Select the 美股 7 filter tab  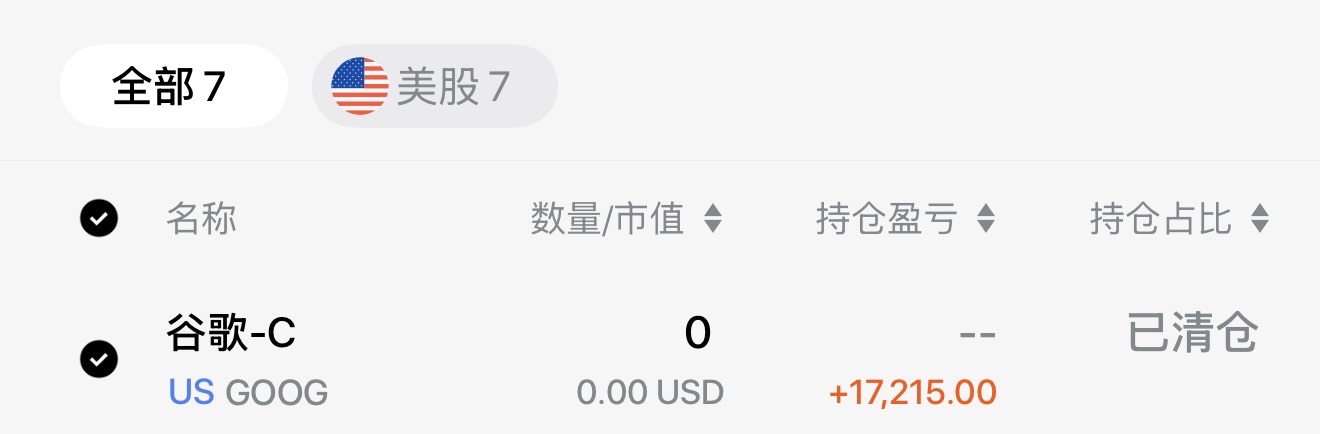point(434,87)
